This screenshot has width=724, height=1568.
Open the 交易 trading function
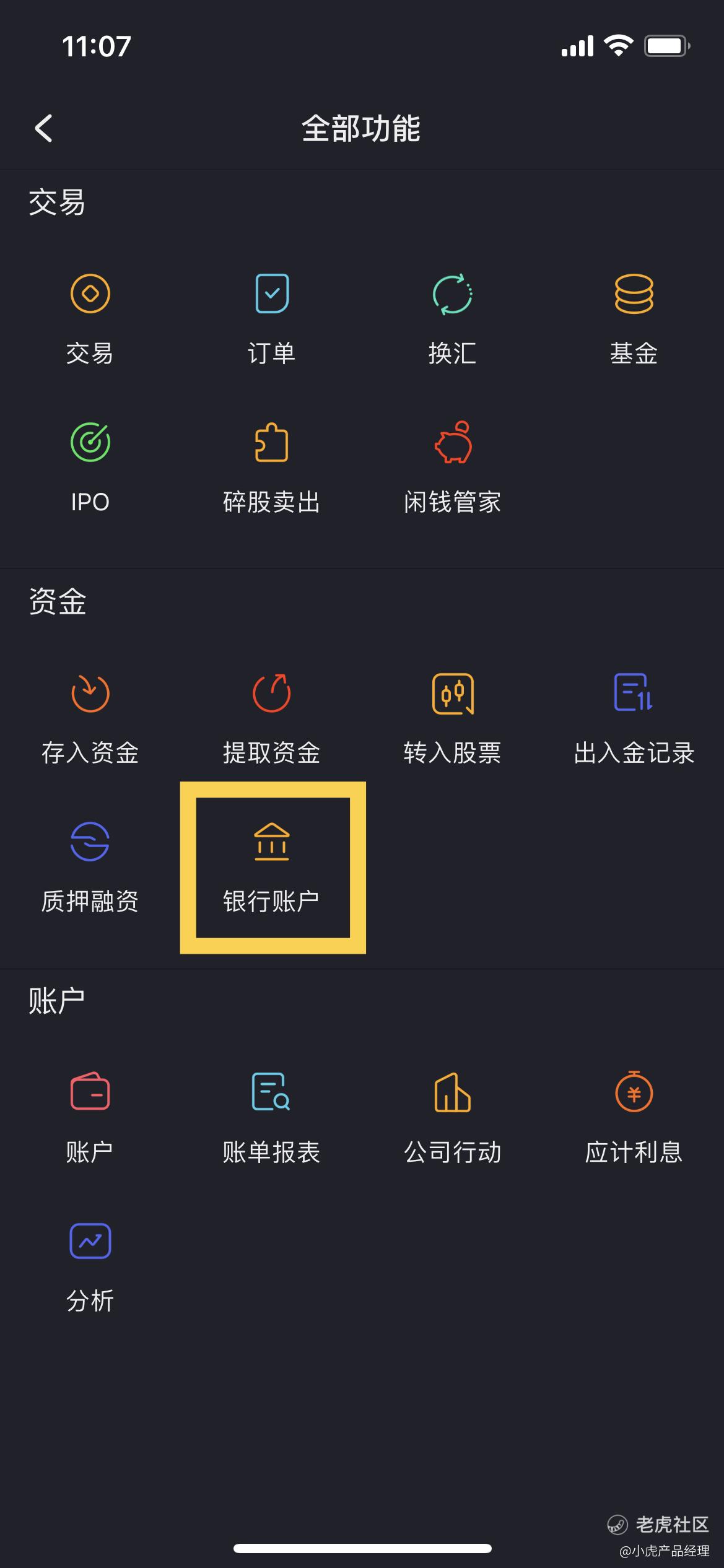coord(89,316)
